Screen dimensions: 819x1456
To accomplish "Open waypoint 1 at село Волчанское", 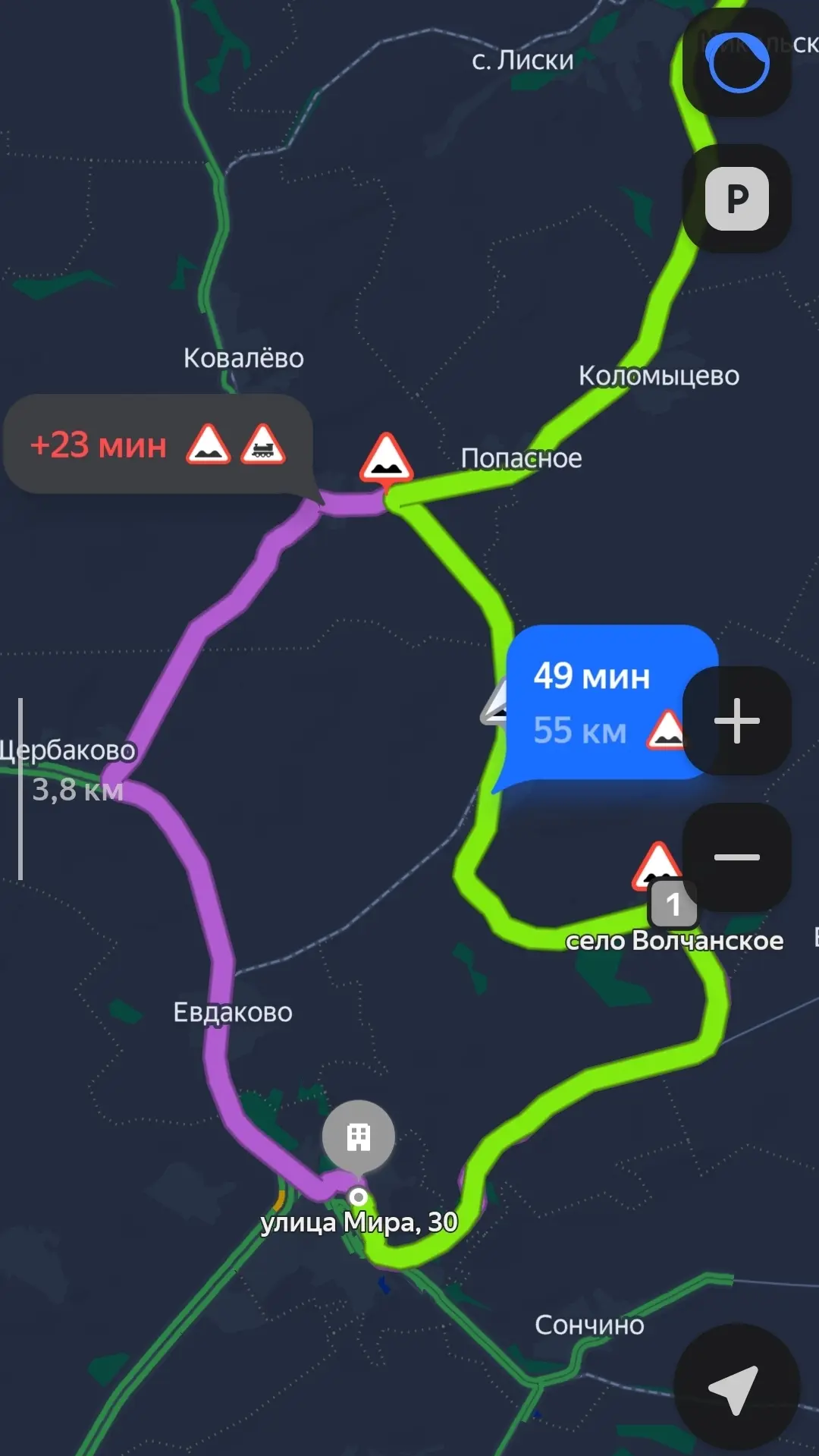I will 673,904.
